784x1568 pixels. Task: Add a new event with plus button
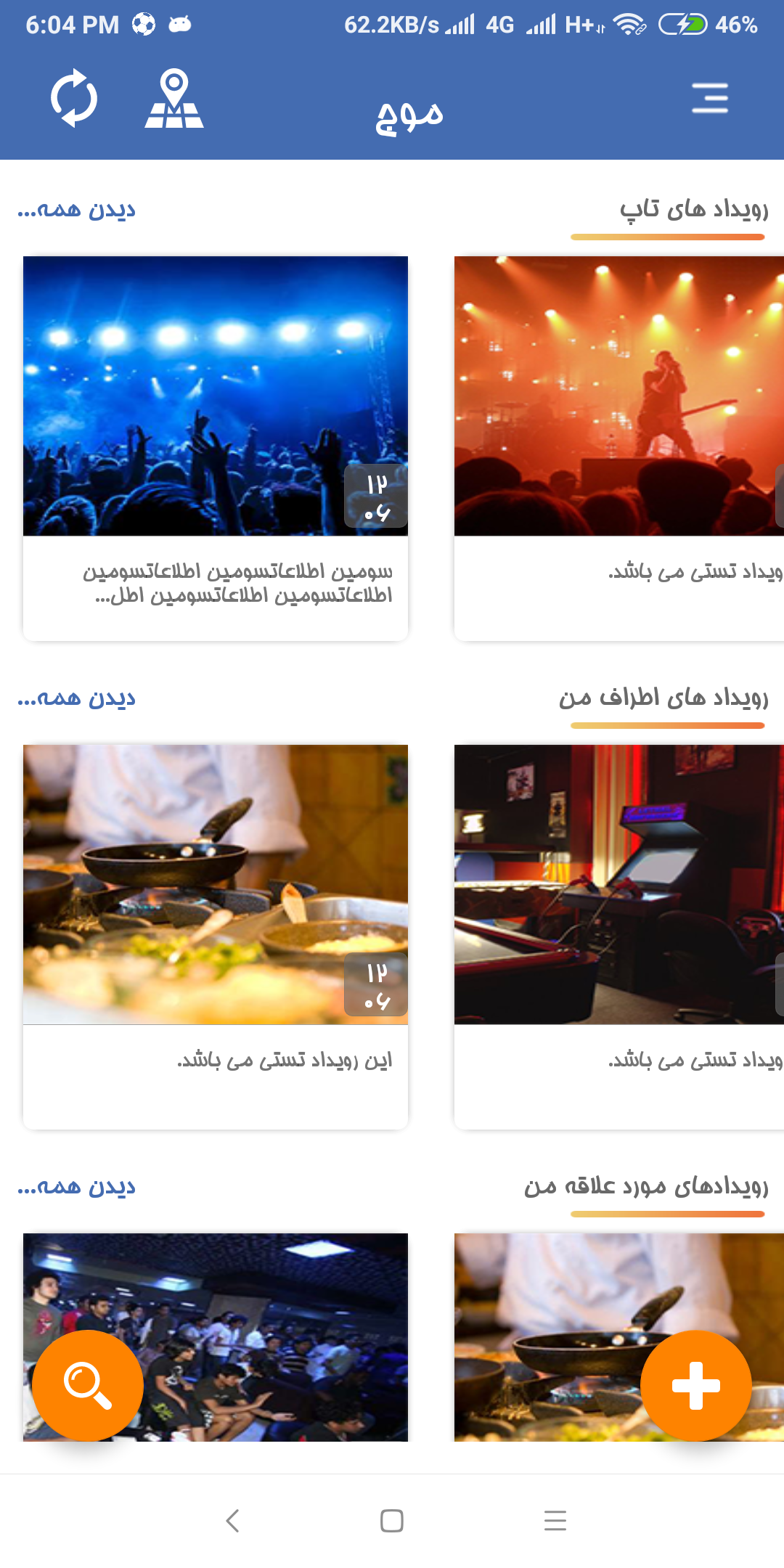[695, 1385]
